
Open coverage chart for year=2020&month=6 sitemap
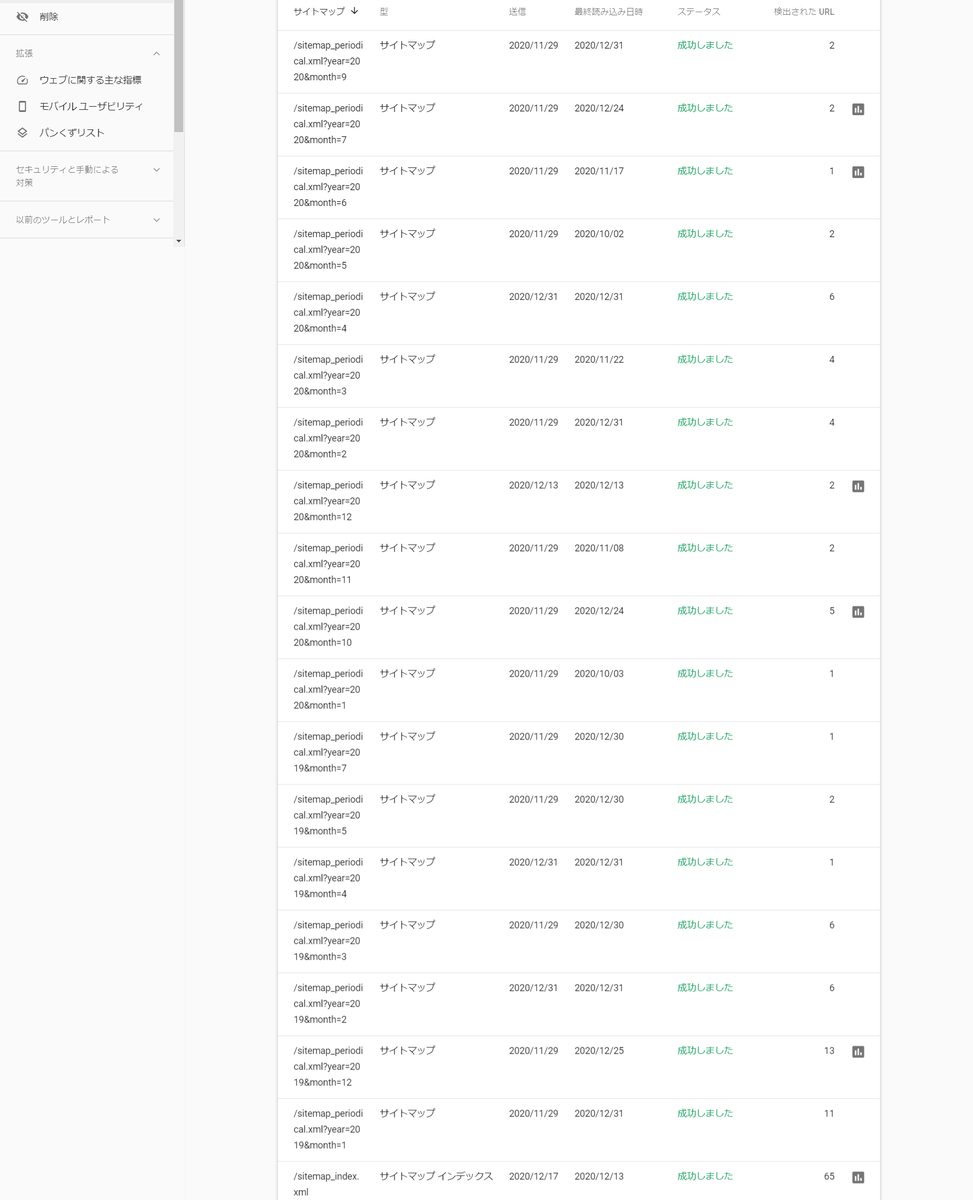click(x=858, y=172)
